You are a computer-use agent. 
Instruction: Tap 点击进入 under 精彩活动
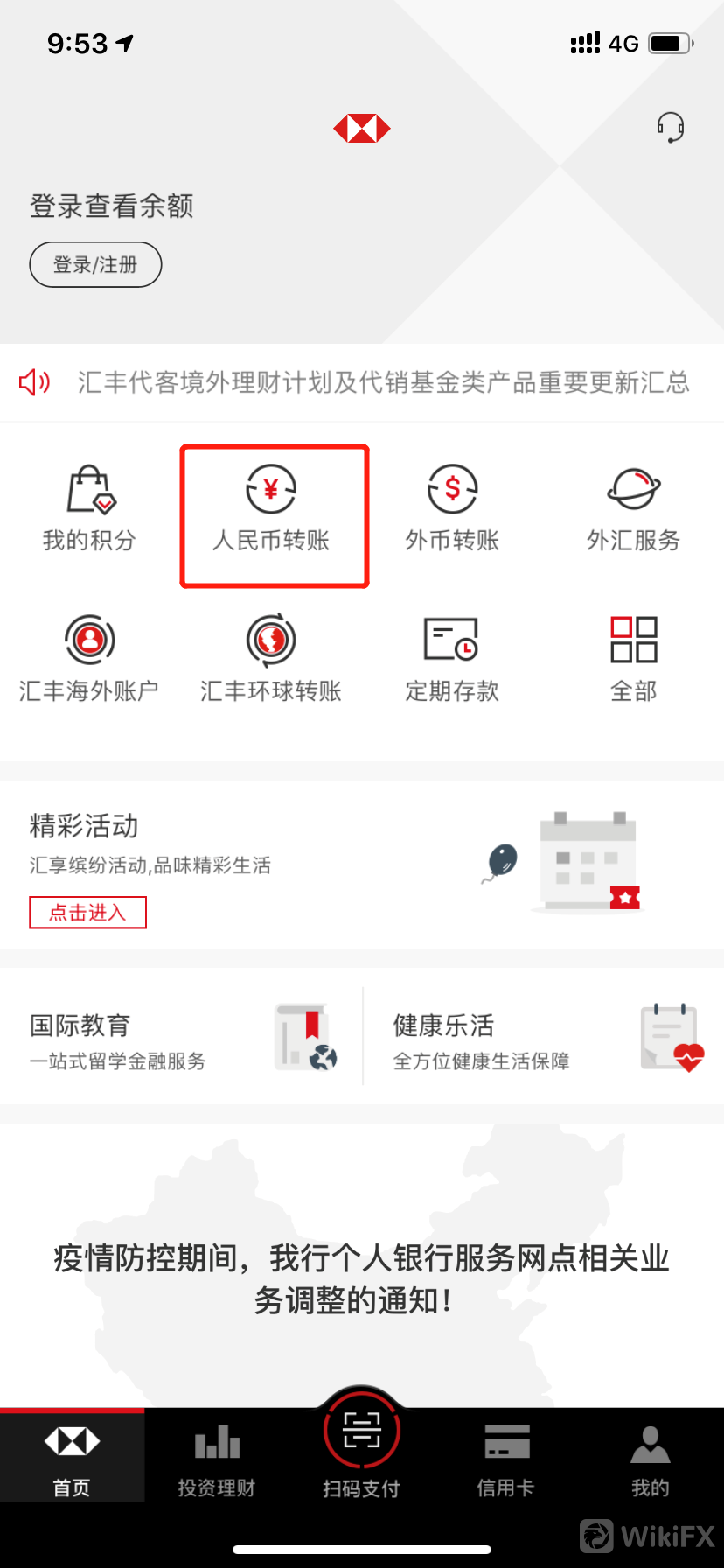[87, 912]
